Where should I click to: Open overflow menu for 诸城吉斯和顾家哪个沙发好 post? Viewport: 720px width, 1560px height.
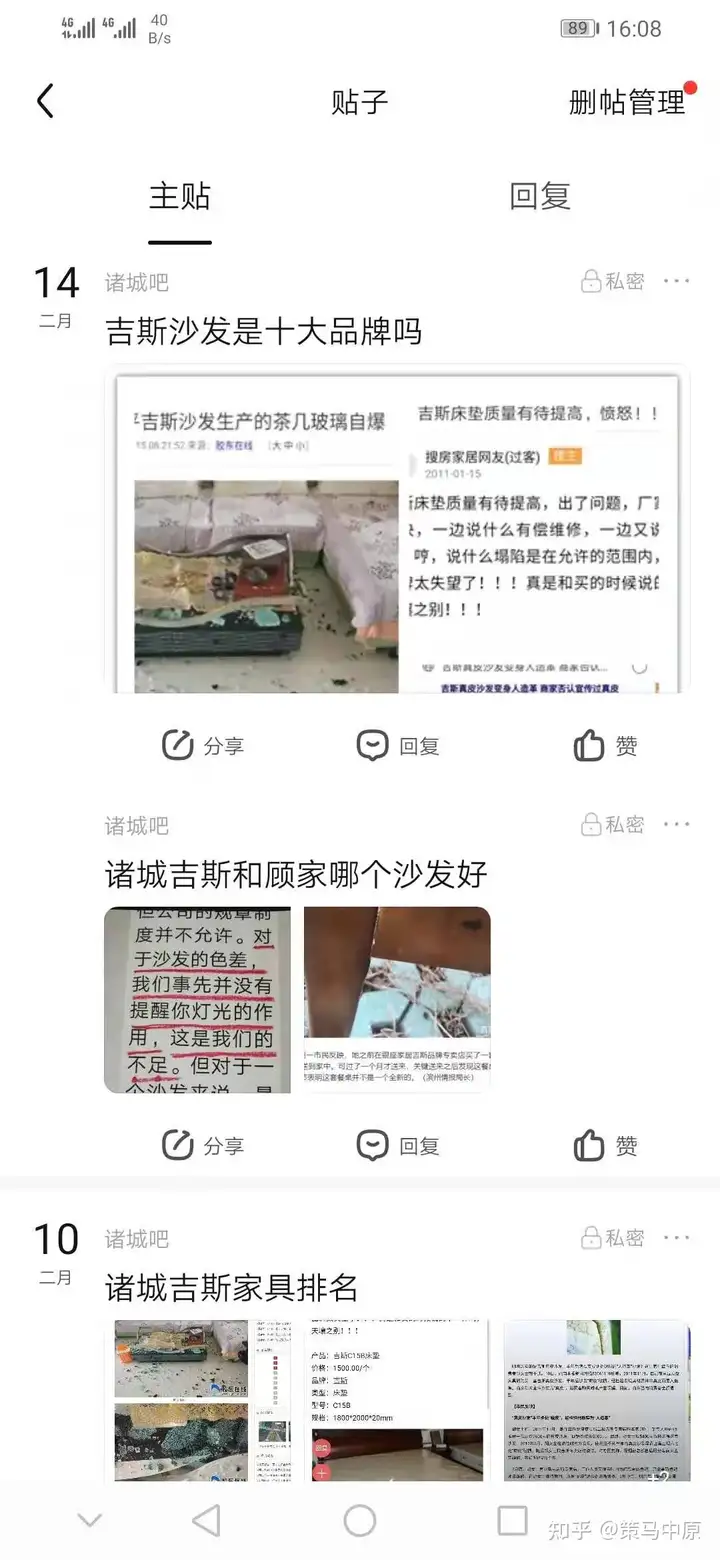677,825
